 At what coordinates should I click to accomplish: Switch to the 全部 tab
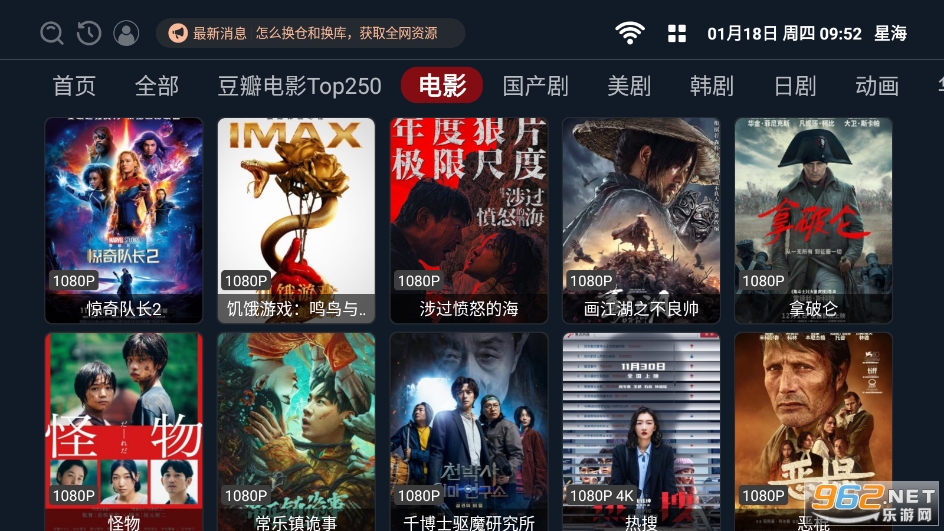point(157,86)
